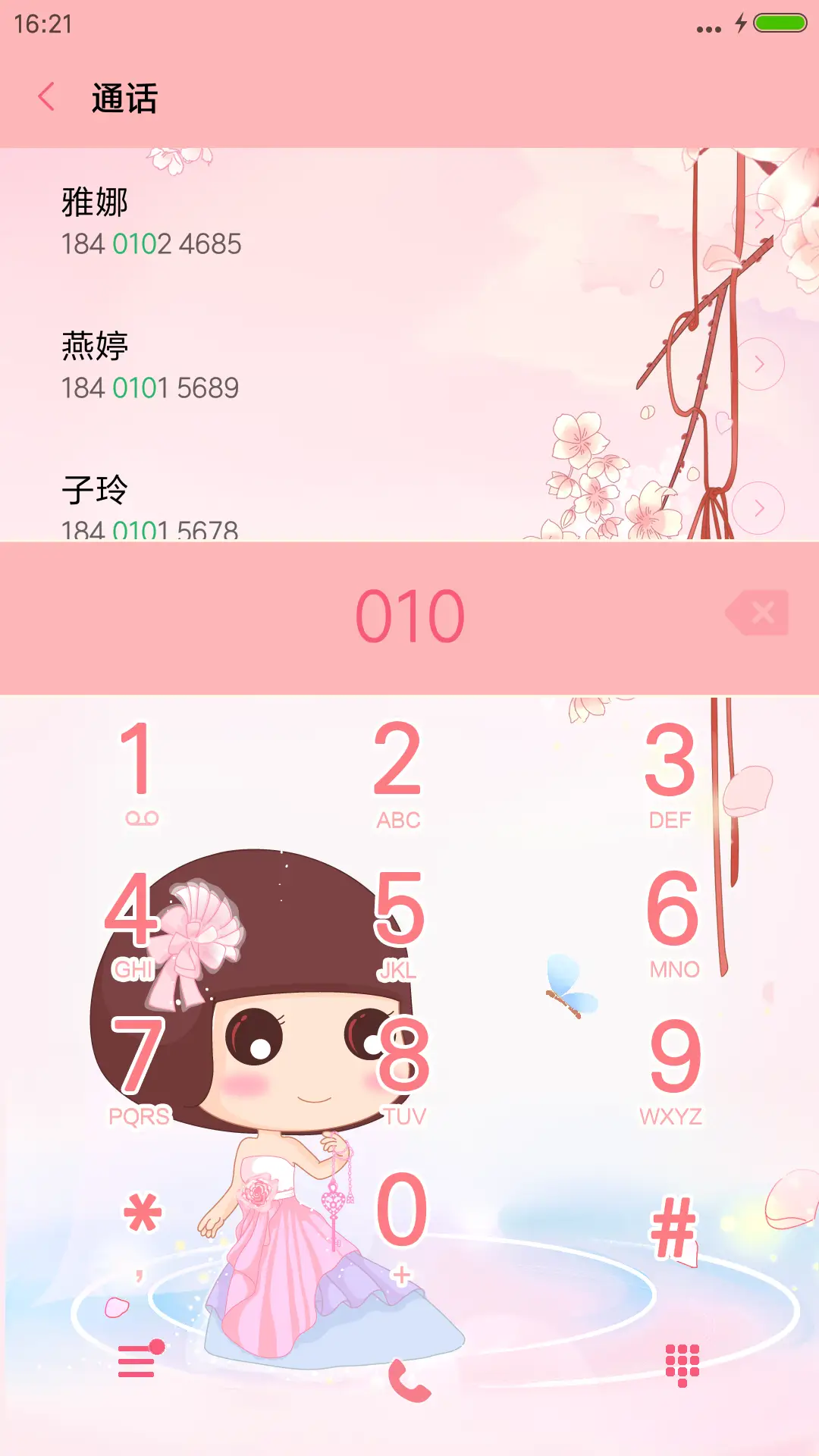The width and height of the screenshot is (819, 1456).
Task: Call 燕婷 from the recent calls list
Action: tap(303, 364)
